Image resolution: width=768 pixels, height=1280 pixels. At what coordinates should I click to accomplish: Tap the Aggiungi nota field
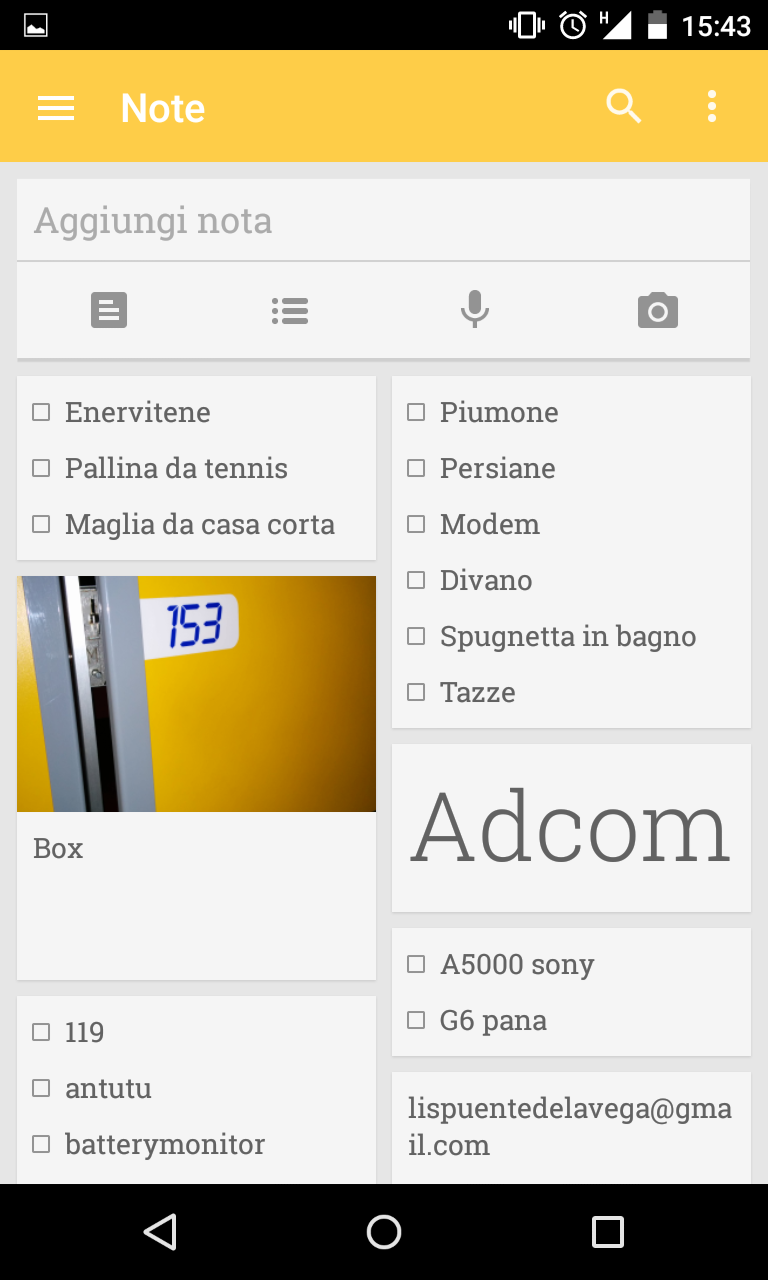pos(383,221)
